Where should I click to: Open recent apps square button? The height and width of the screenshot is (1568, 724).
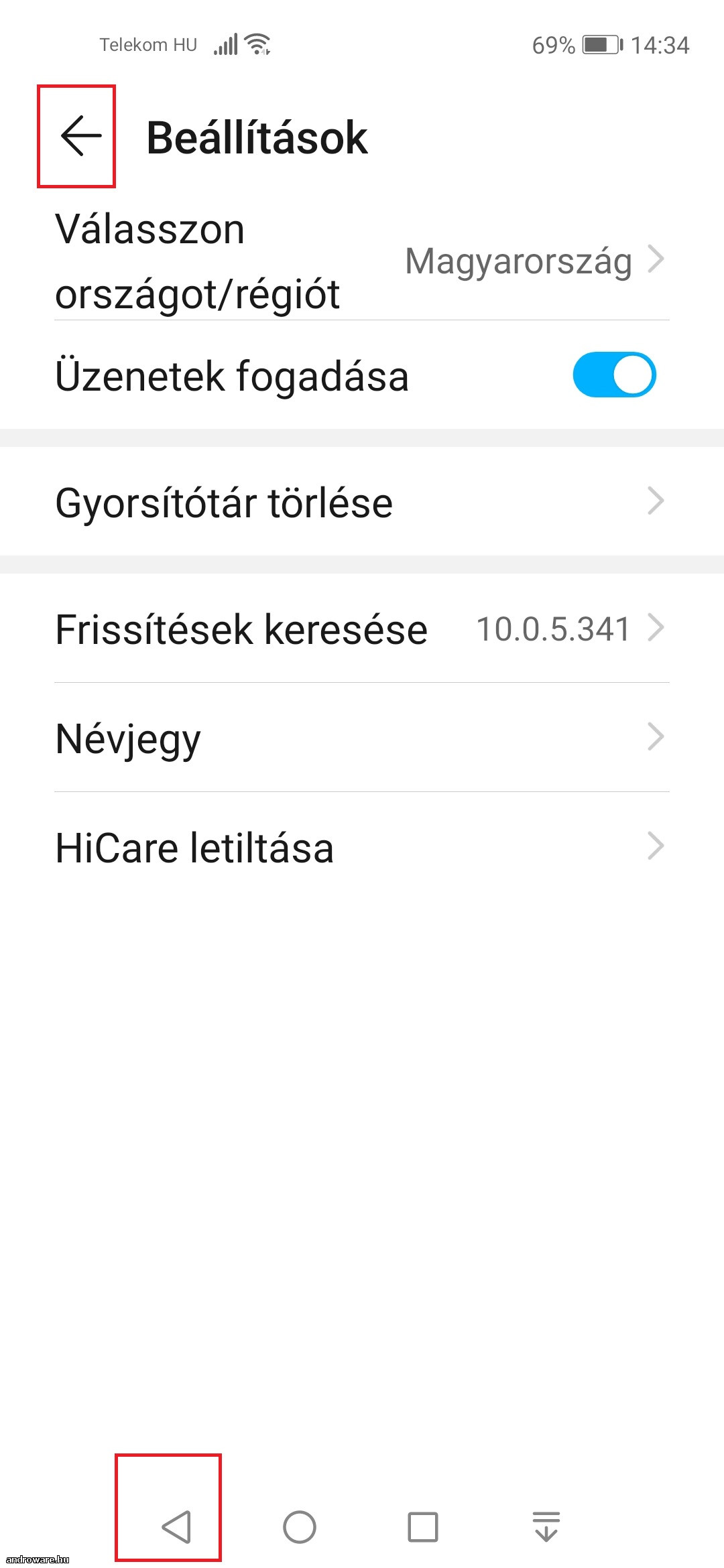tap(423, 1527)
